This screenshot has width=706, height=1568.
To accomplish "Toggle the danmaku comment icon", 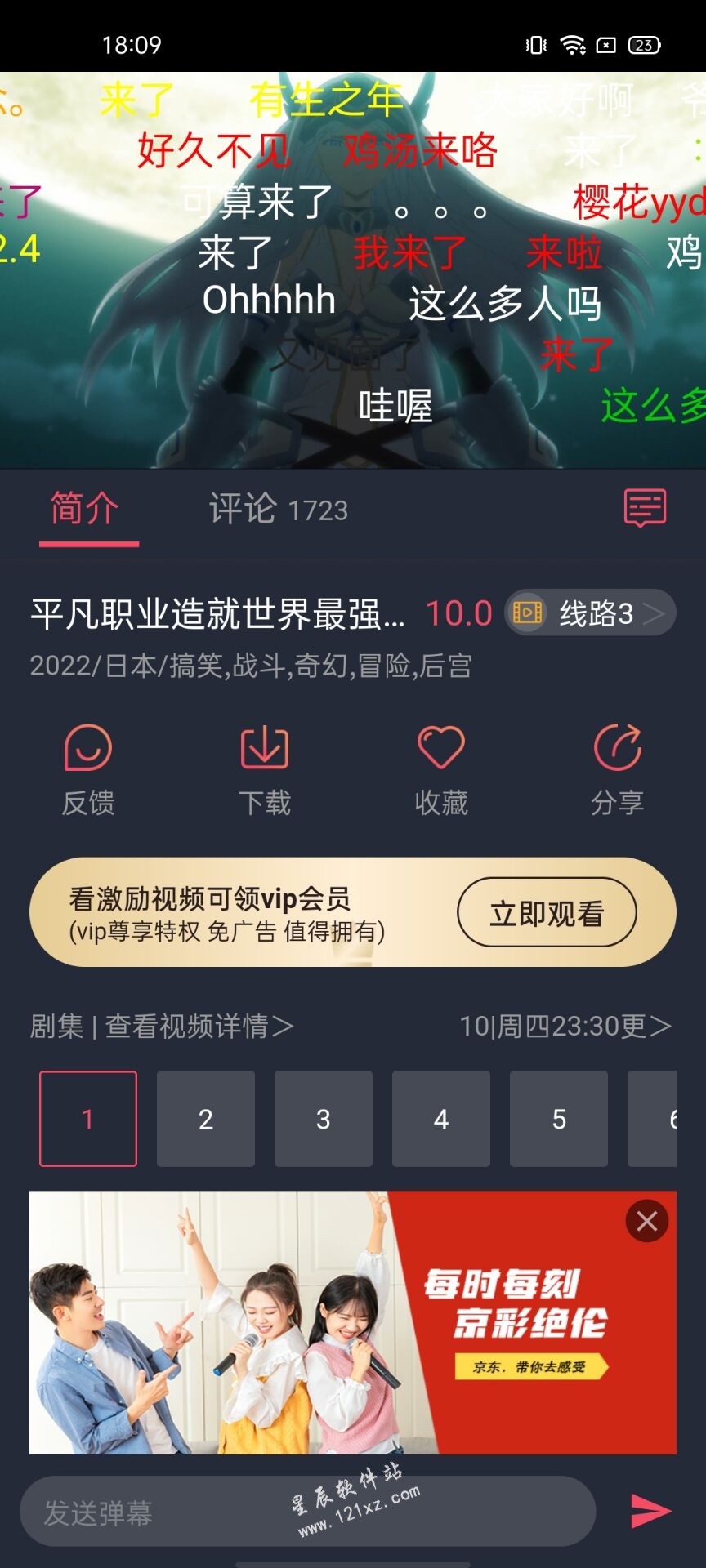I will 645,508.
